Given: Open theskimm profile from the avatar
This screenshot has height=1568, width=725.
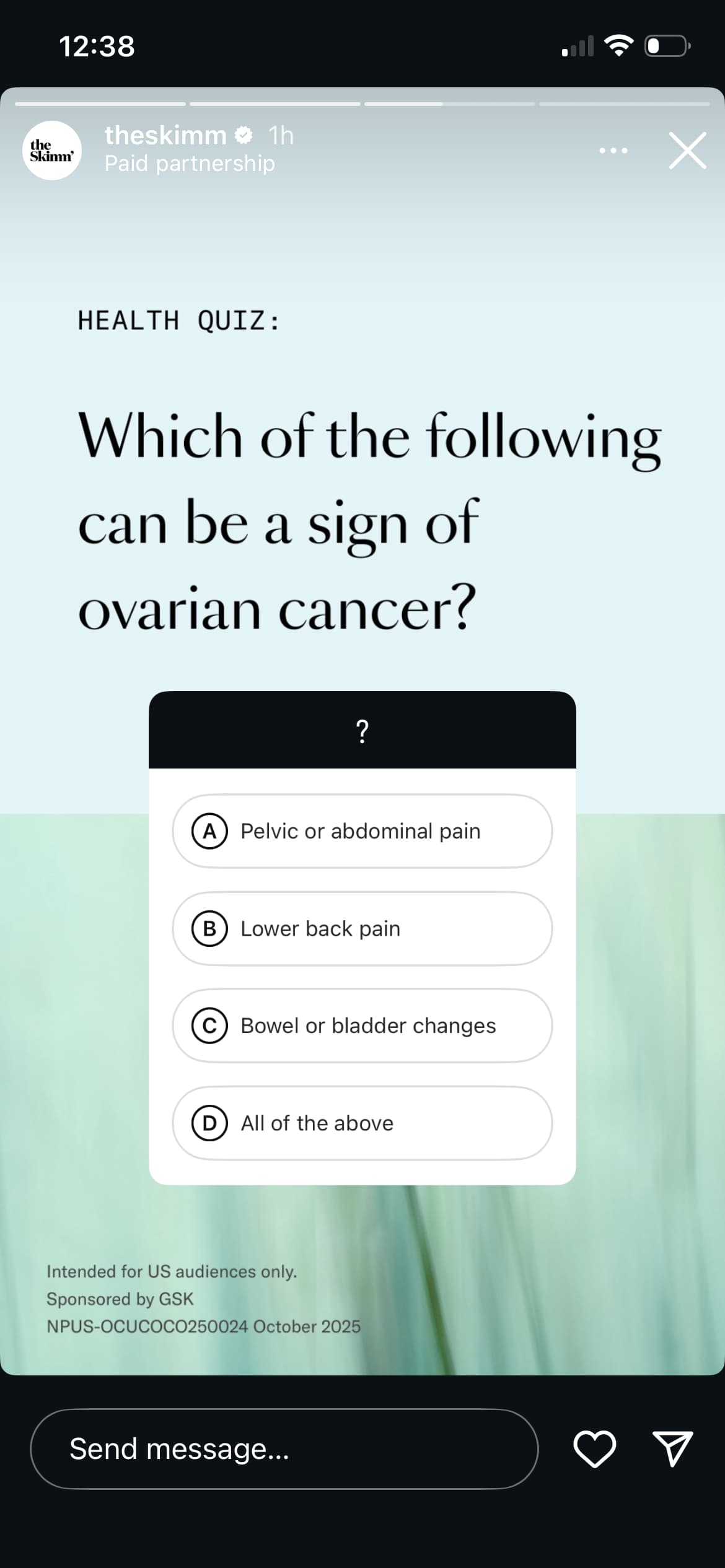Looking at the screenshot, I should point(52,150).
